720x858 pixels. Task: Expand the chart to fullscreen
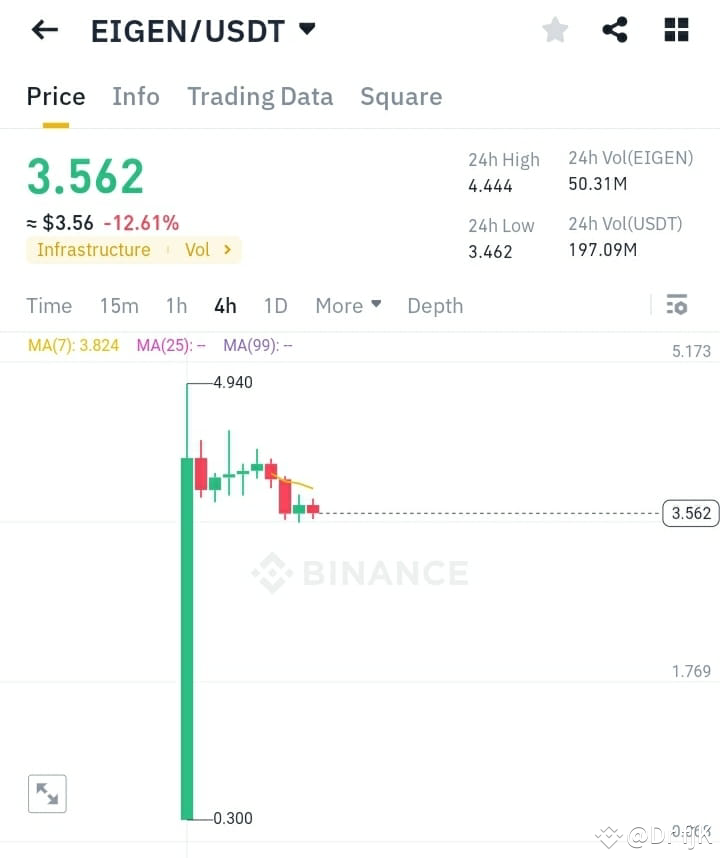point(46,793)
